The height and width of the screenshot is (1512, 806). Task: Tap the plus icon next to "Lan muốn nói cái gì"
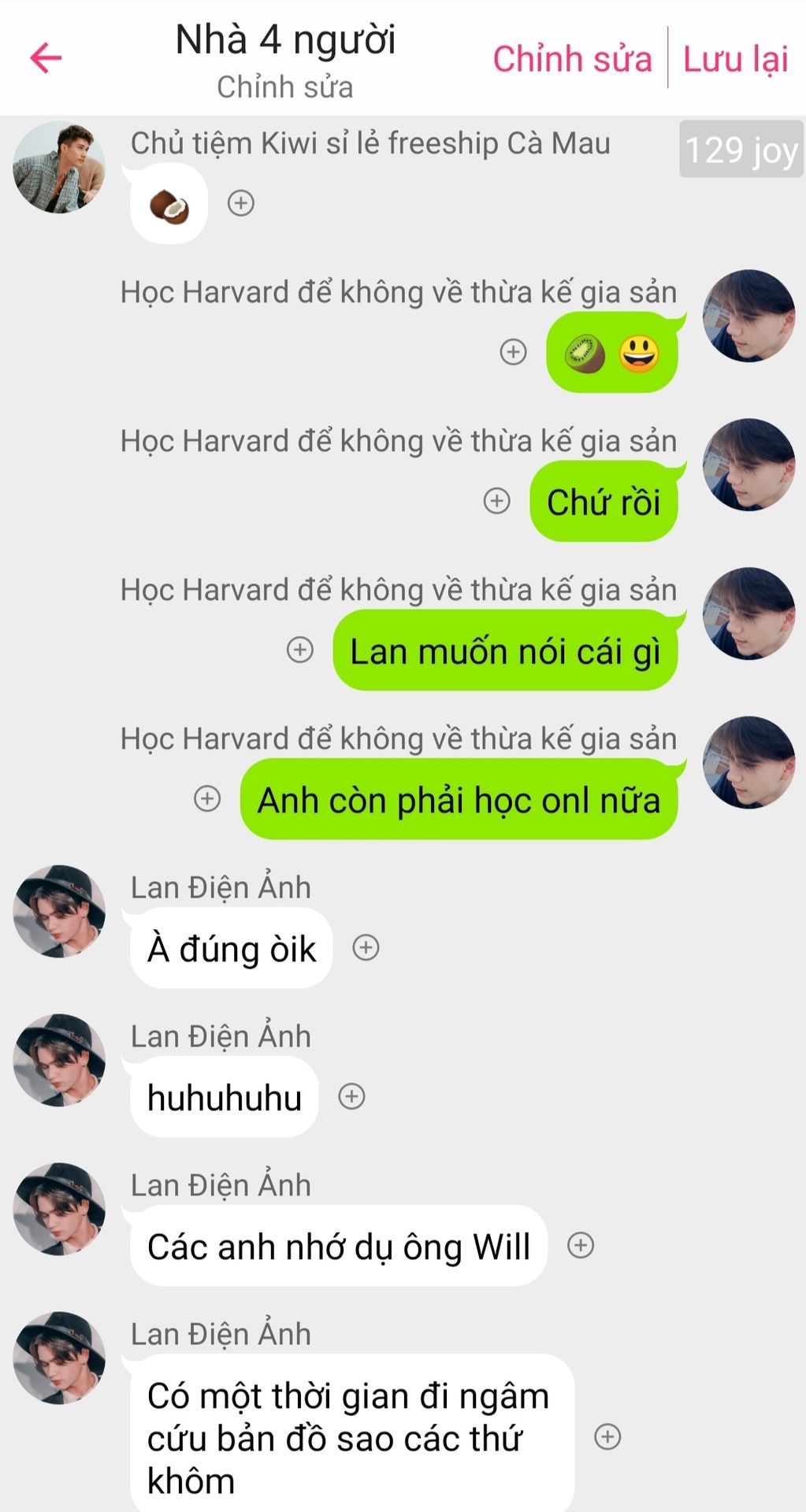click(299, 650)
